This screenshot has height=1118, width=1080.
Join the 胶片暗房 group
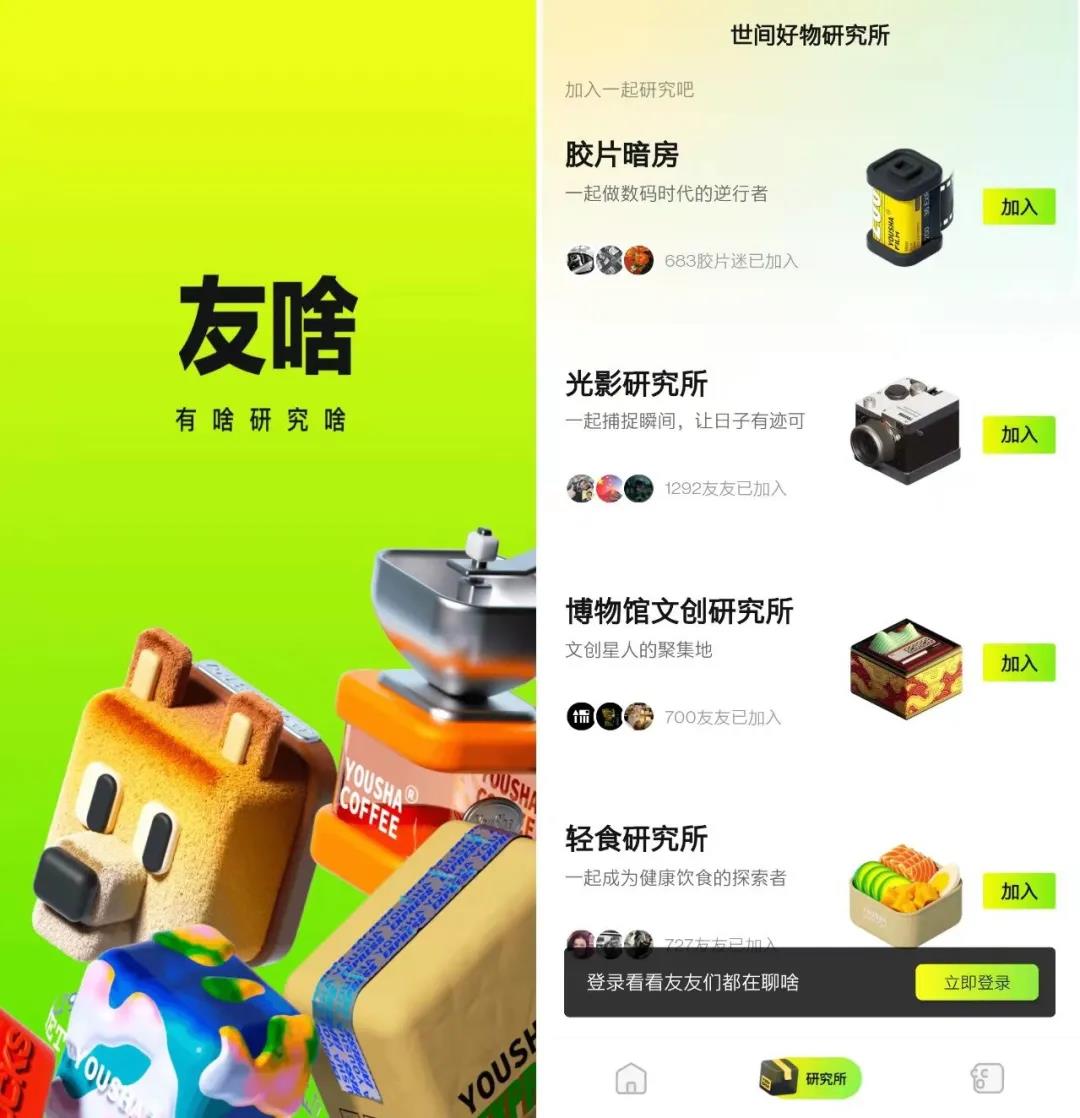(x=1018, y=207)
